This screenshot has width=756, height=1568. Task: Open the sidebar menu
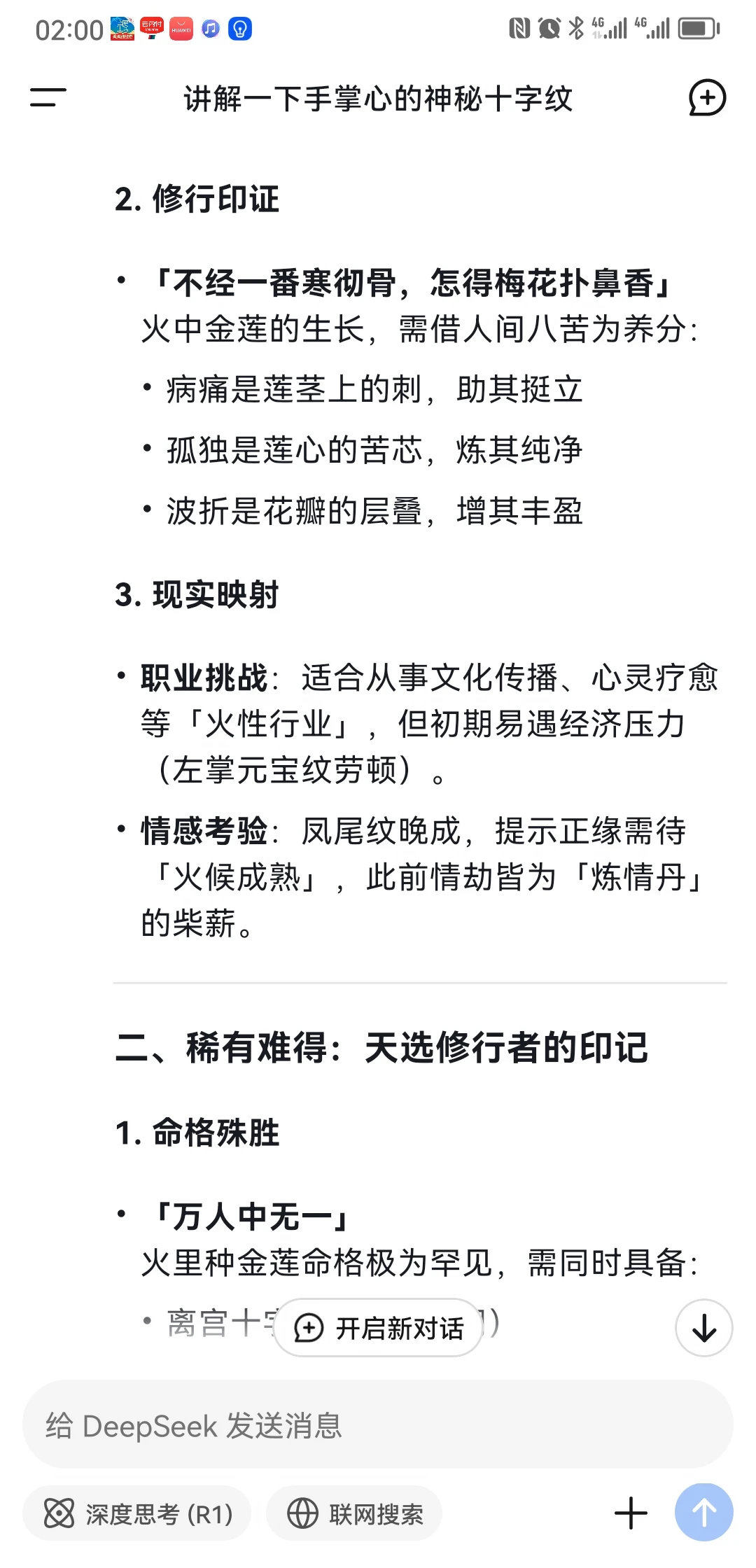(x=48, y=98)
